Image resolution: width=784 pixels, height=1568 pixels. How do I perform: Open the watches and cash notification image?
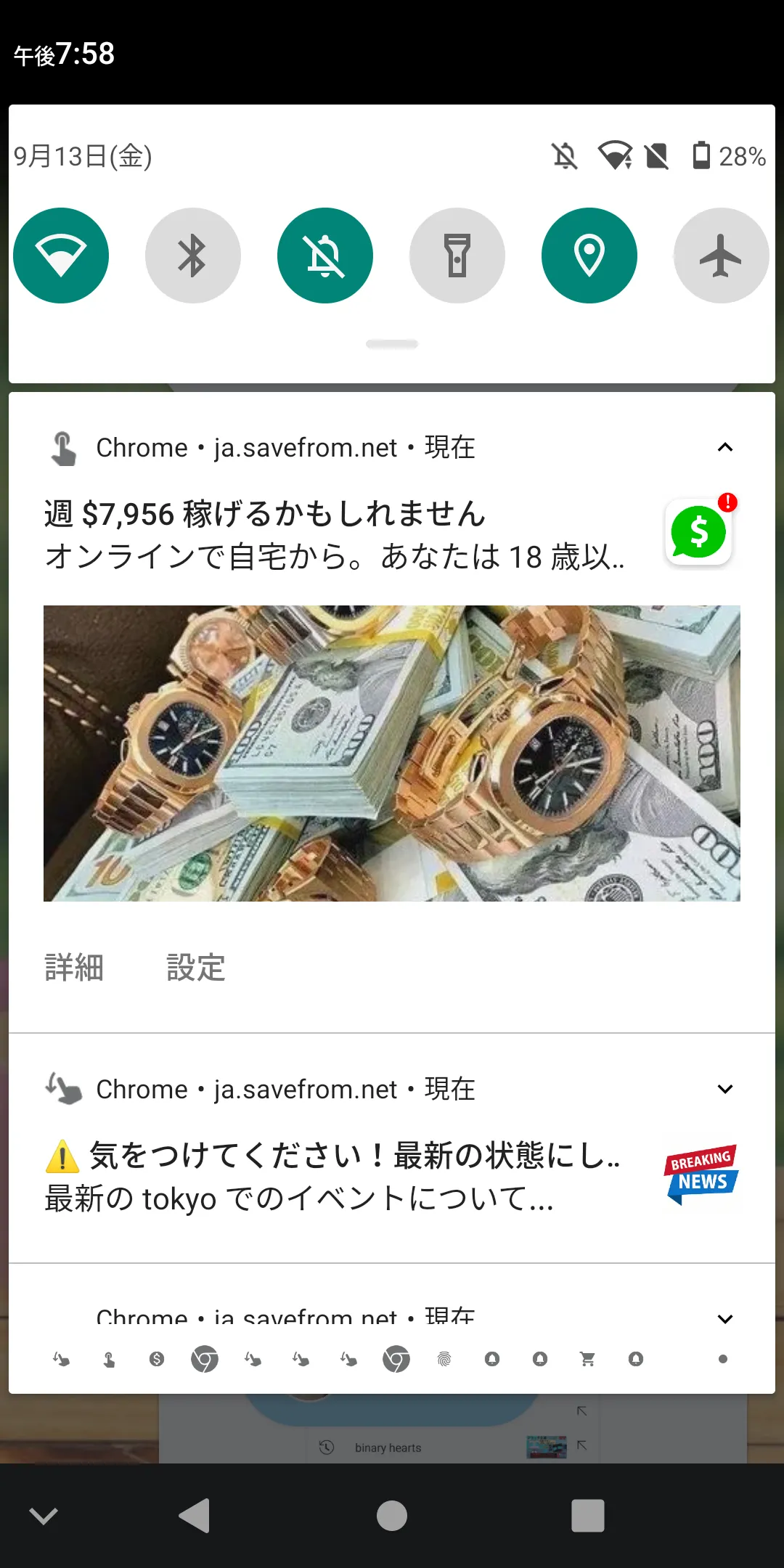(392, 754)
